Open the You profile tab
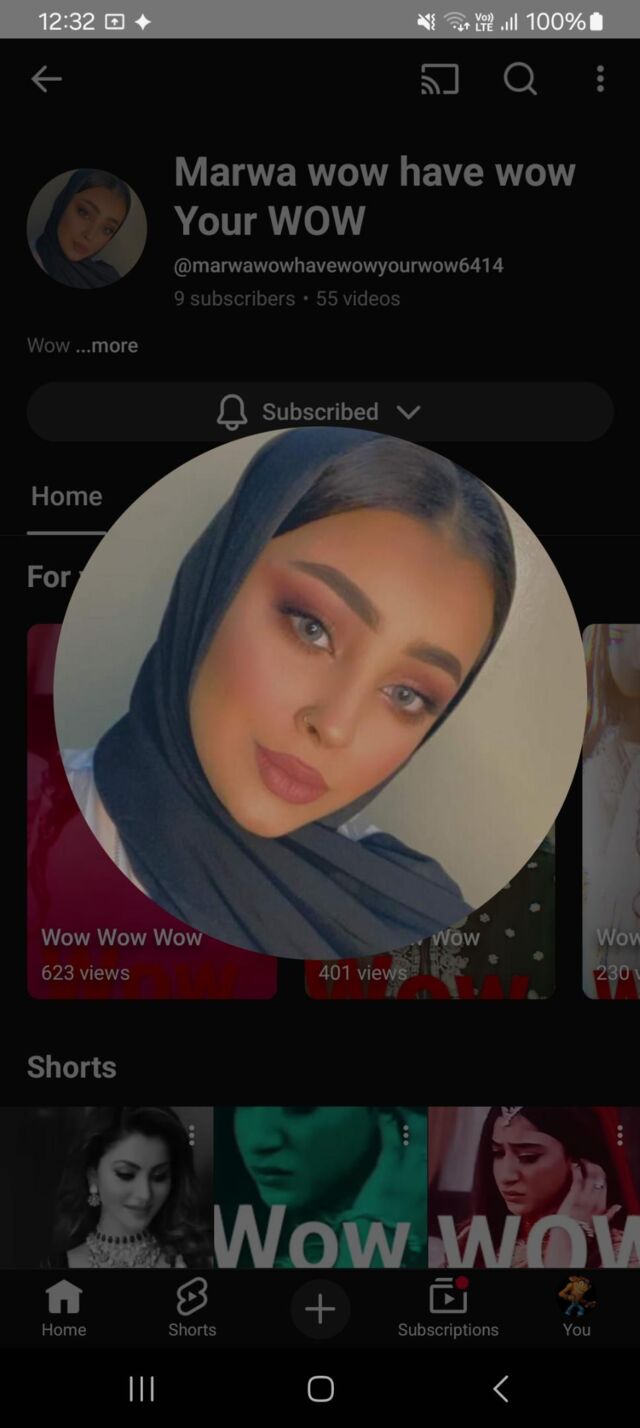Screen dimensions: 640x1428 click(x=576, y=1308)
